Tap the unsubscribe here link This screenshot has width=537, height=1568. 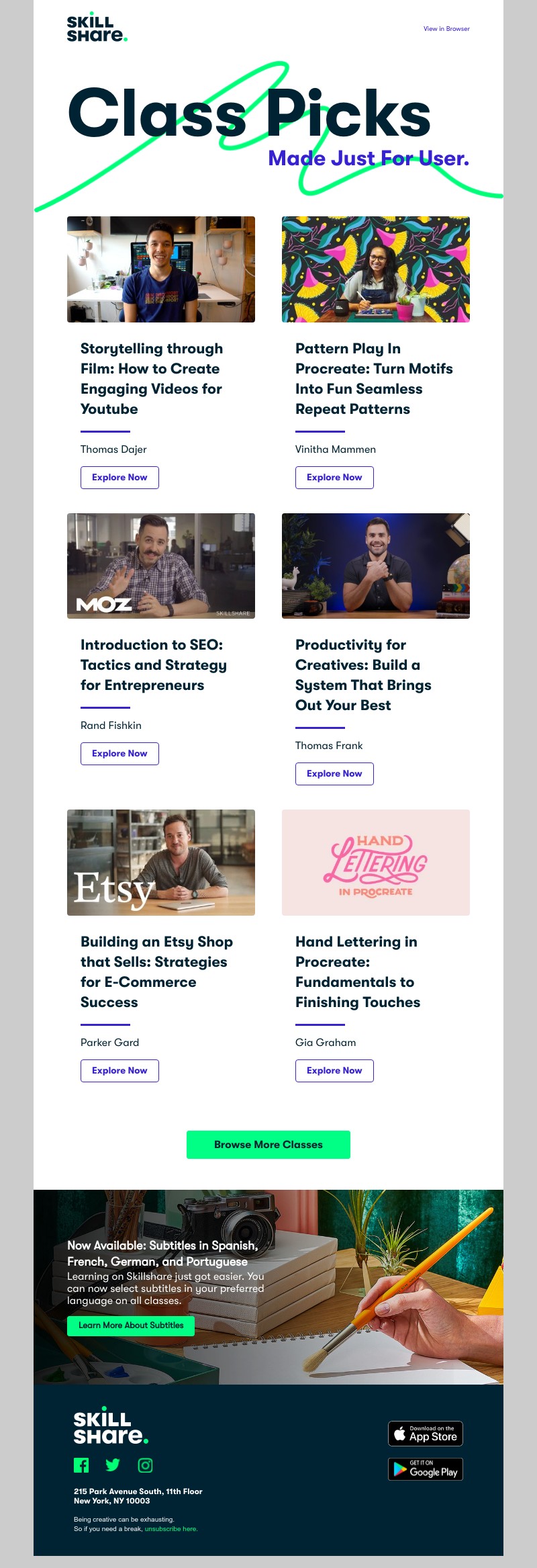click(170, 1529)
